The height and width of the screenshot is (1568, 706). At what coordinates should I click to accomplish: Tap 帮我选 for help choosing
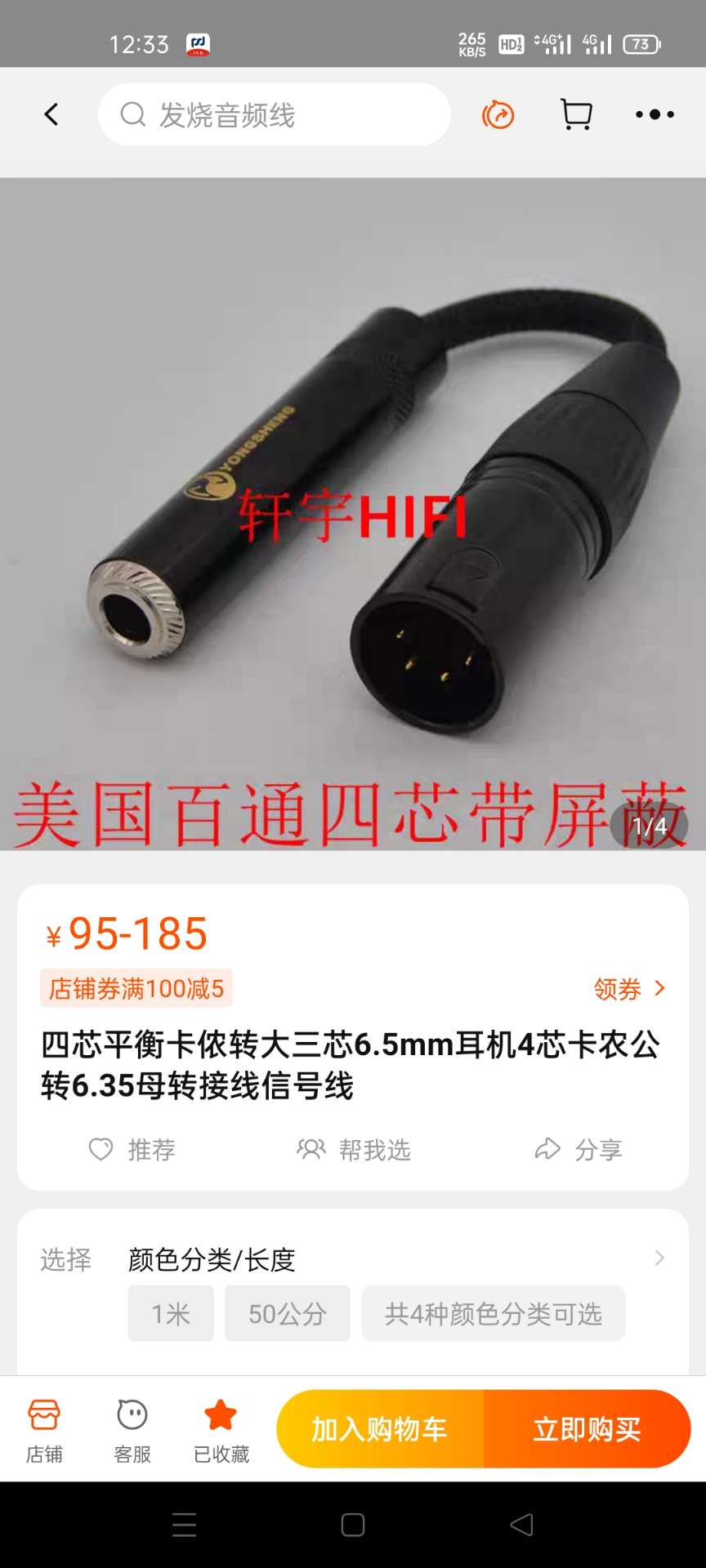(353, 1150)
